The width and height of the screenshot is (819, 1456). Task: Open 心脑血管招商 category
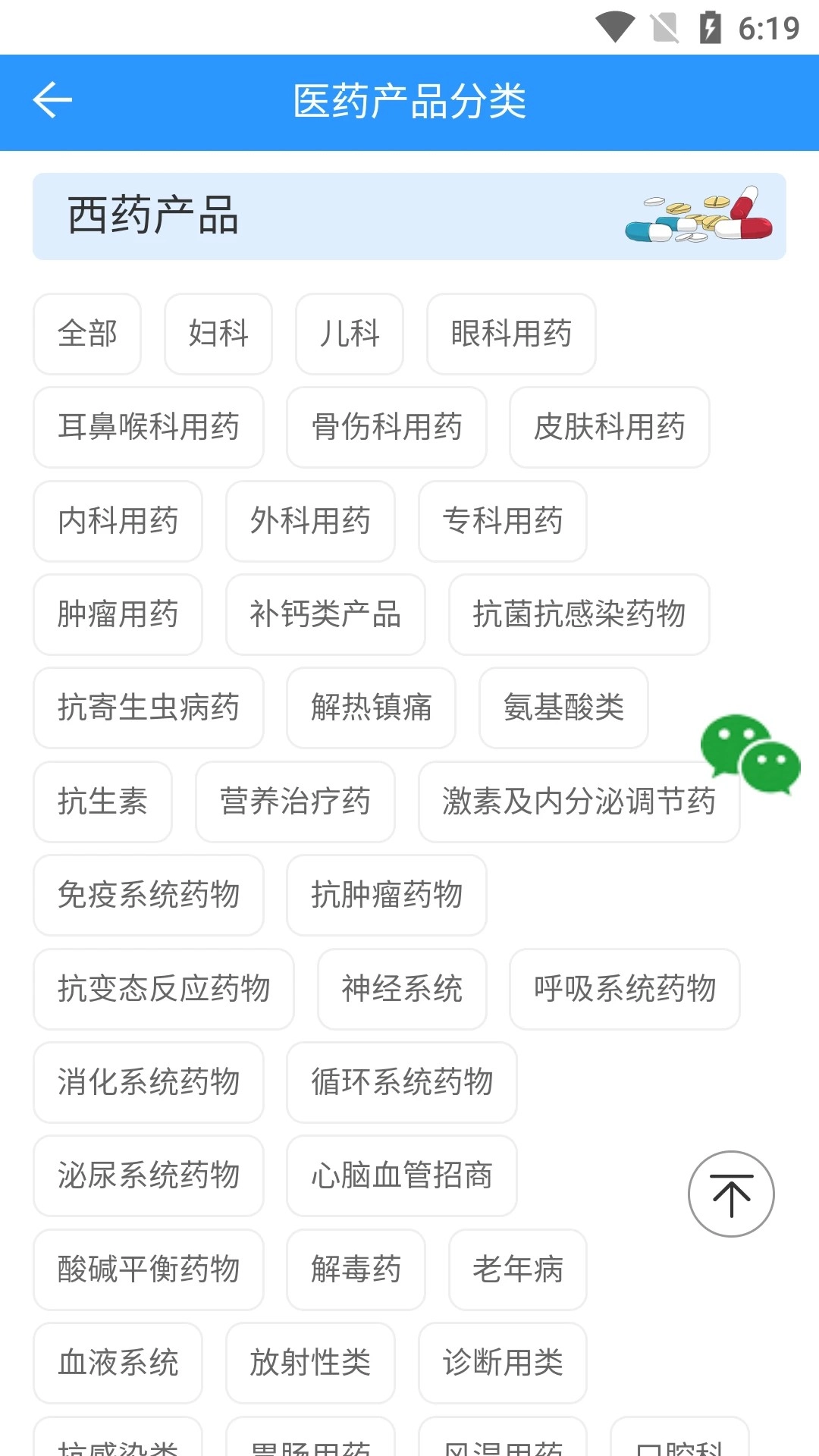coord(401,1177)
